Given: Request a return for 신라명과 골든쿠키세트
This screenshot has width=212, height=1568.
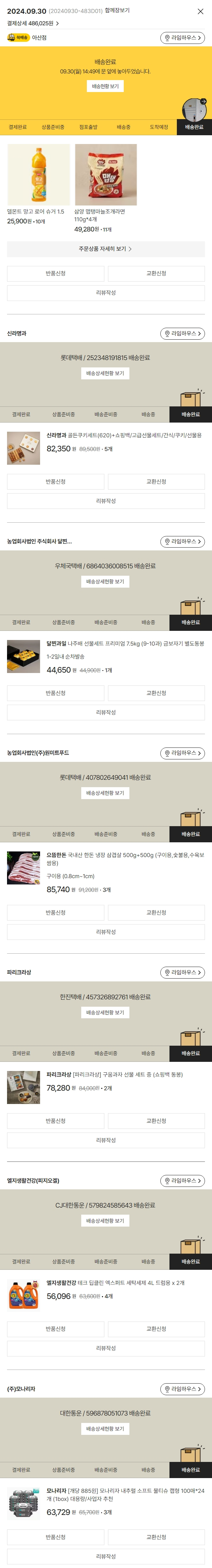Looking at the screenshot, I should pyautogui.click(x=56, y=482).
